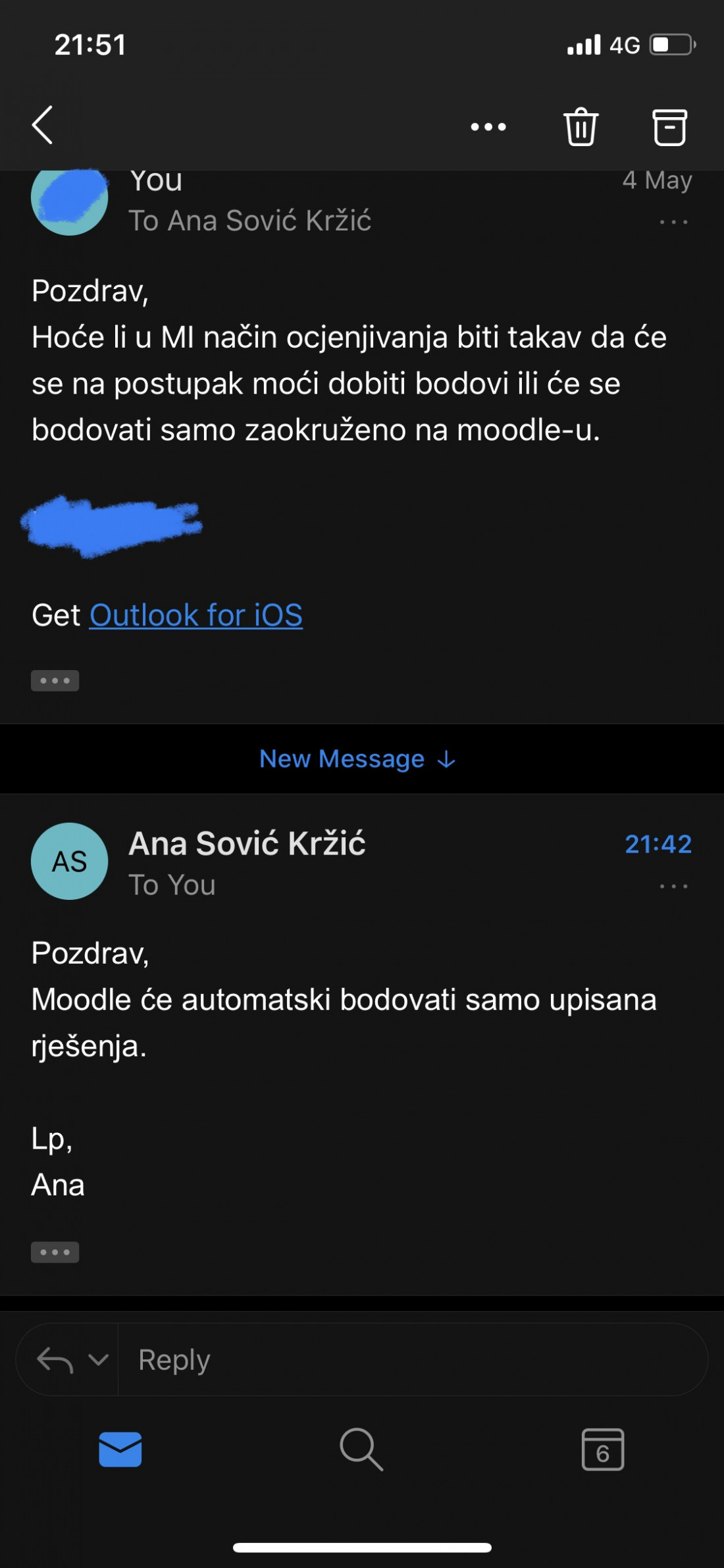Screen dimensions: 724x1568
Task: Go back to the inbox
Action: (x=43, y=125)
